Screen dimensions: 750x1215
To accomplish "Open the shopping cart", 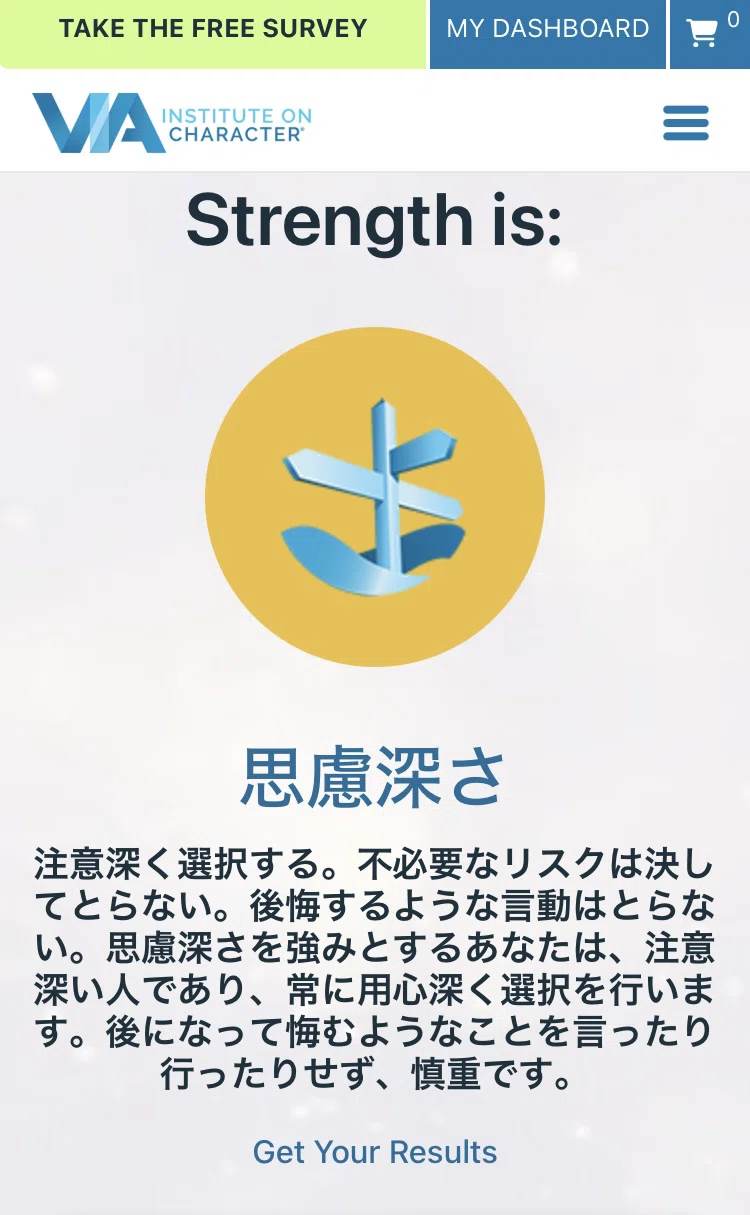I will pos(710,33).
